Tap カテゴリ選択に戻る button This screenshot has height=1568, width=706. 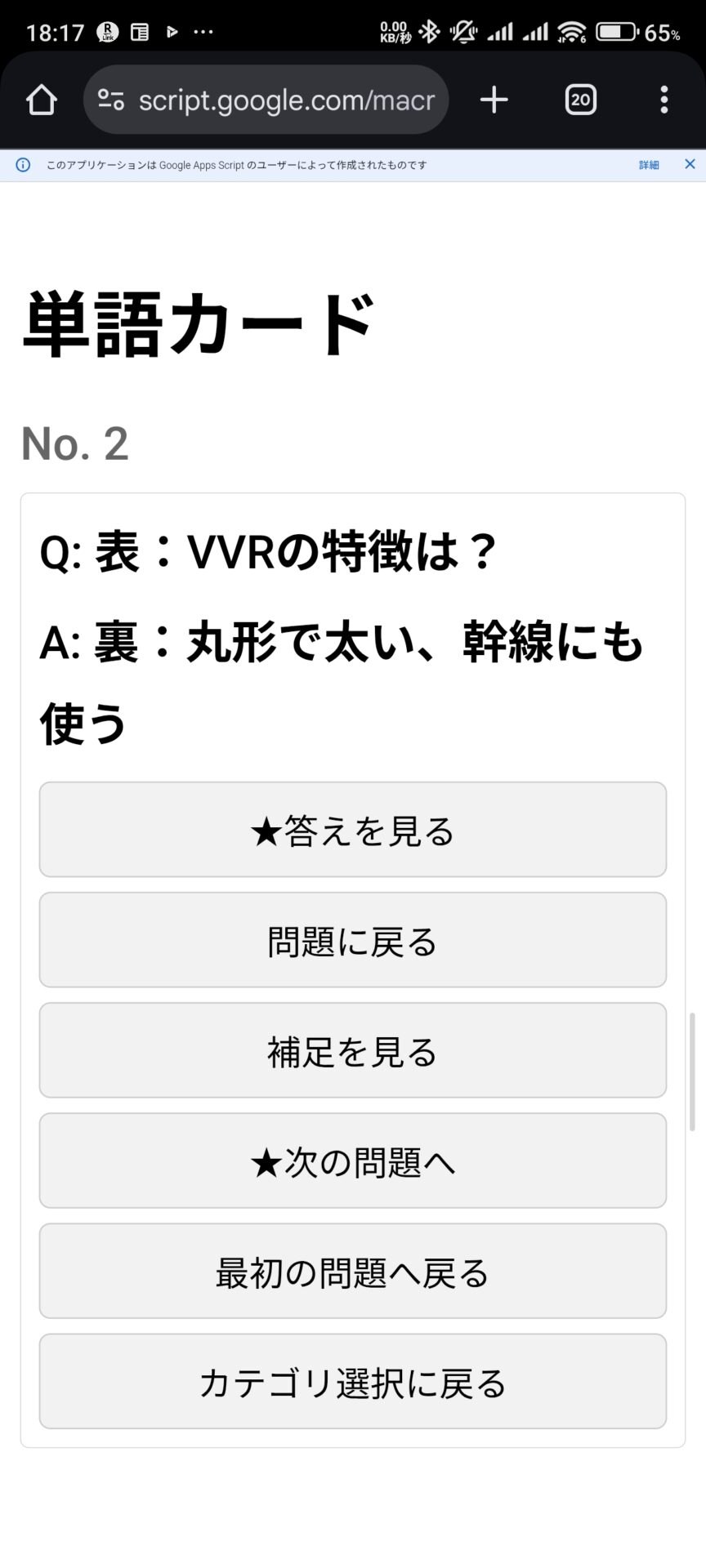[353, 1381]
